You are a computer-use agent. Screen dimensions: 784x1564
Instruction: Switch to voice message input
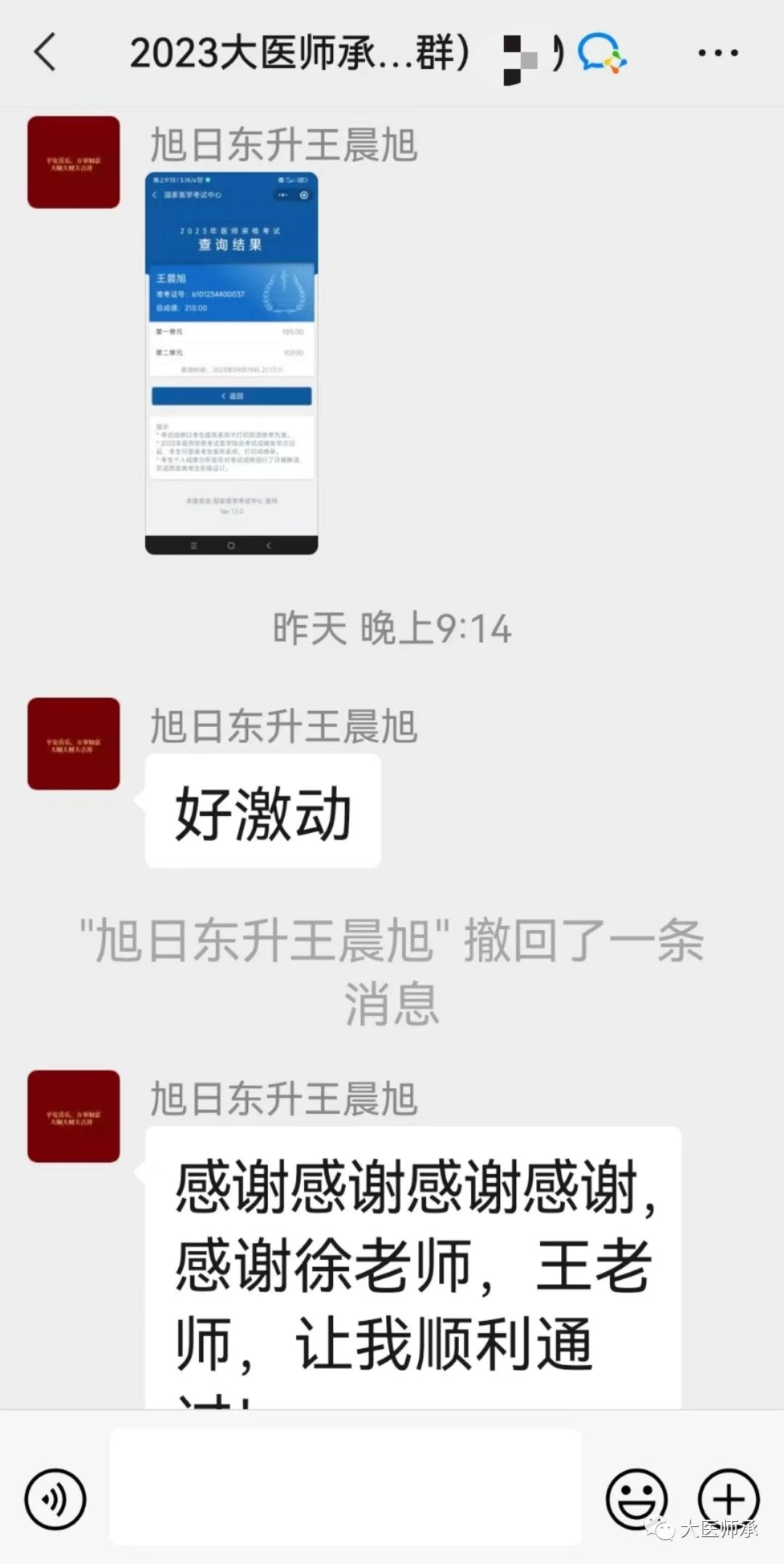pyautogui.click(x=55, y=1499)
